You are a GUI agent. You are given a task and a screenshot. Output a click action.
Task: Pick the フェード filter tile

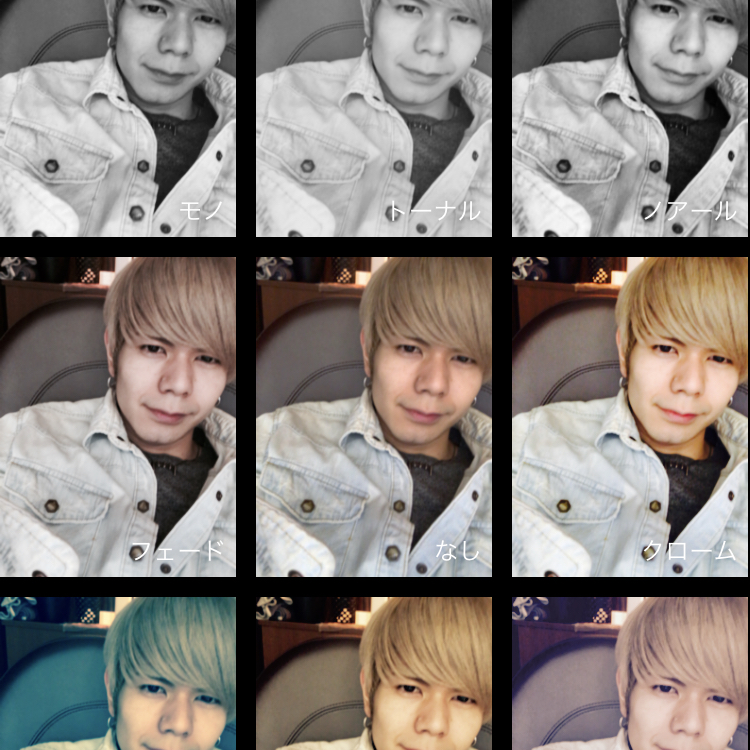click(118, 416)
